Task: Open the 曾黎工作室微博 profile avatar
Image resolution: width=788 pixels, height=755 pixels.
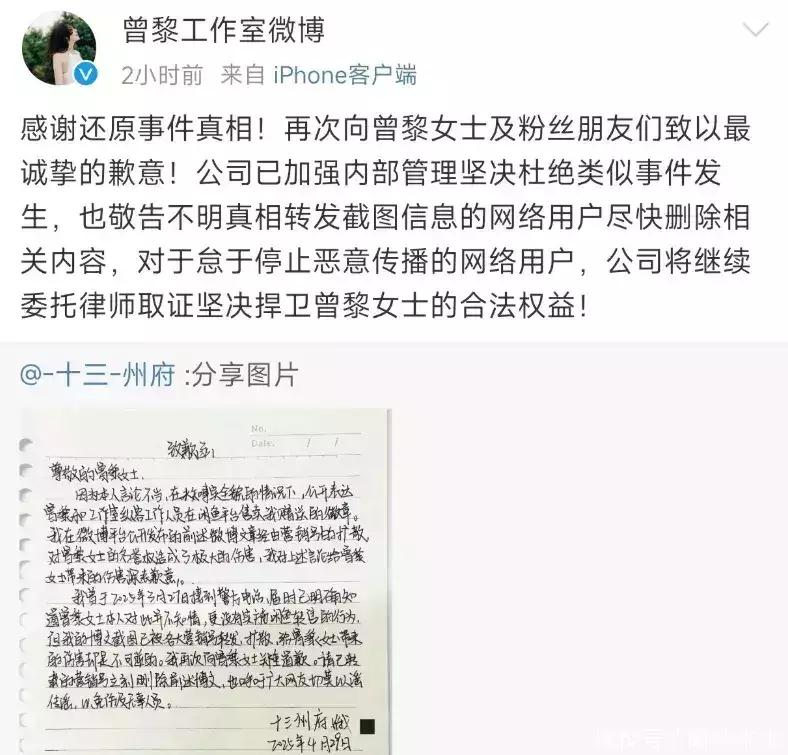Action: pos(58,48)
